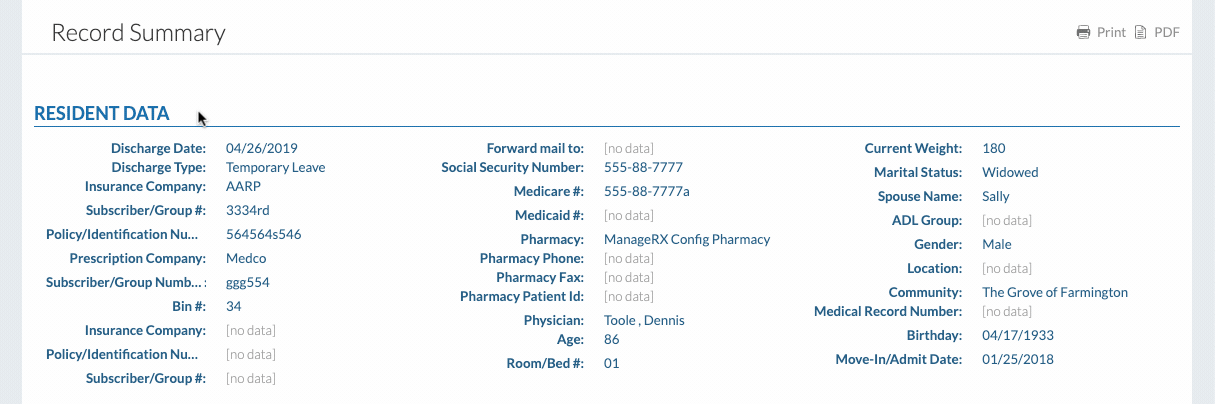The height and width of the screenshot is (404, 1215).
Task: Export the record summary as PDF
Action: (x=1158, y=32)
